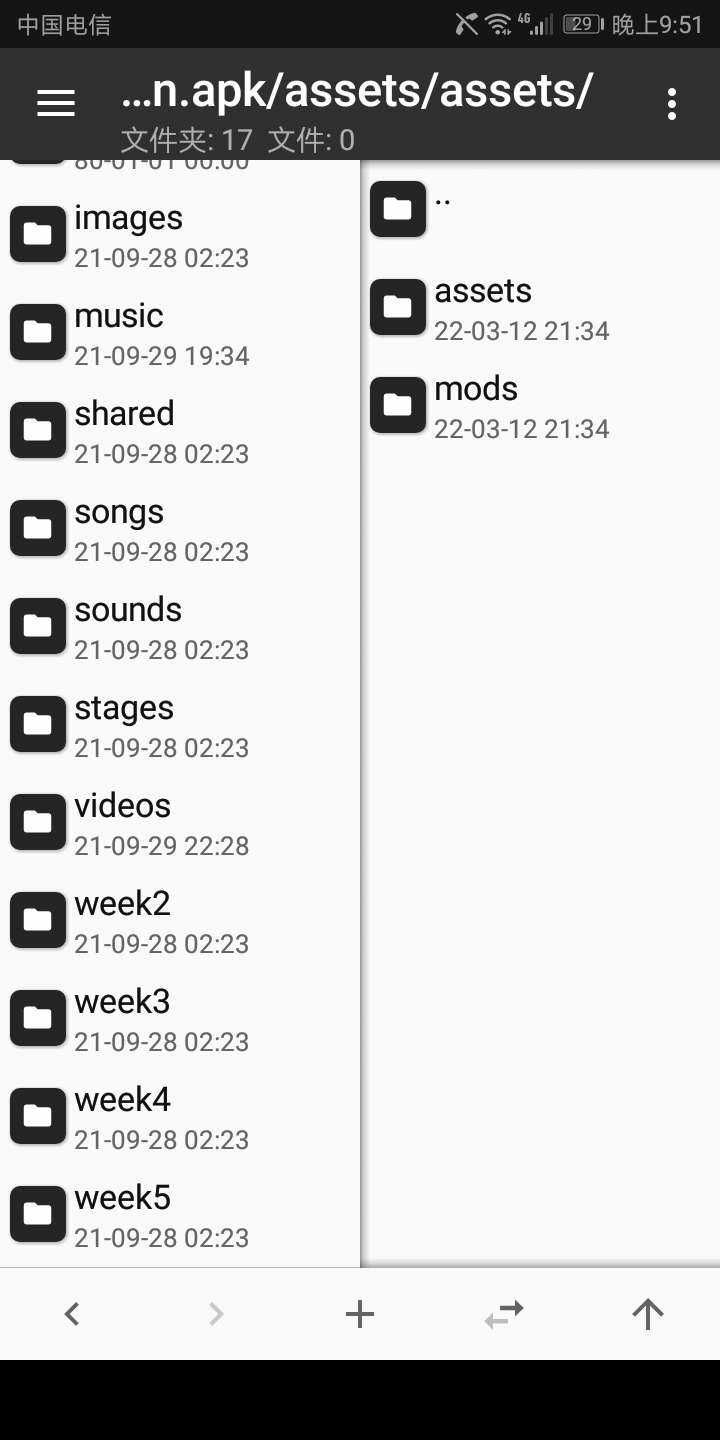Open the songs folder
The height and width of the screenshot is (1440, 720).
120,529
